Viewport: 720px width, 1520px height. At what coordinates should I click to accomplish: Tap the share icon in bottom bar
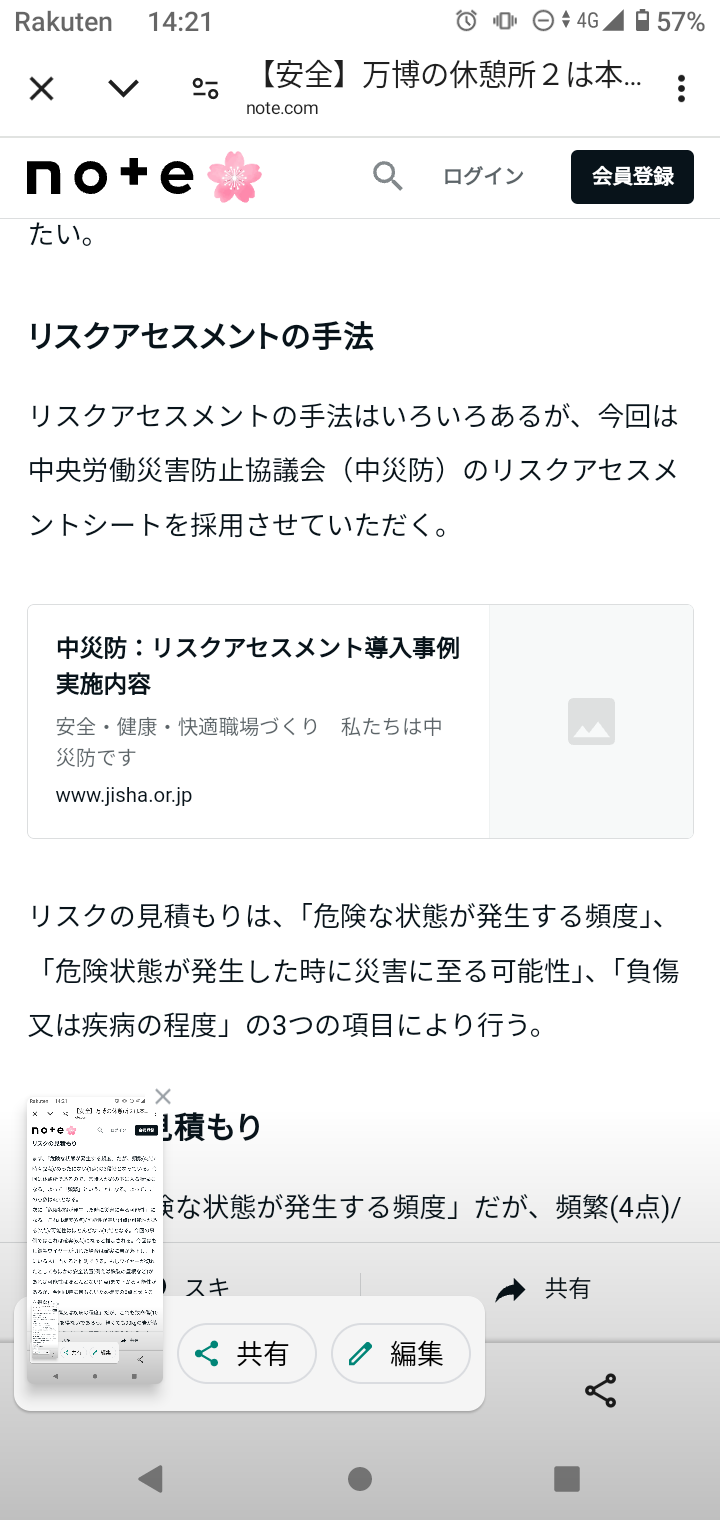pos(600,1391)
